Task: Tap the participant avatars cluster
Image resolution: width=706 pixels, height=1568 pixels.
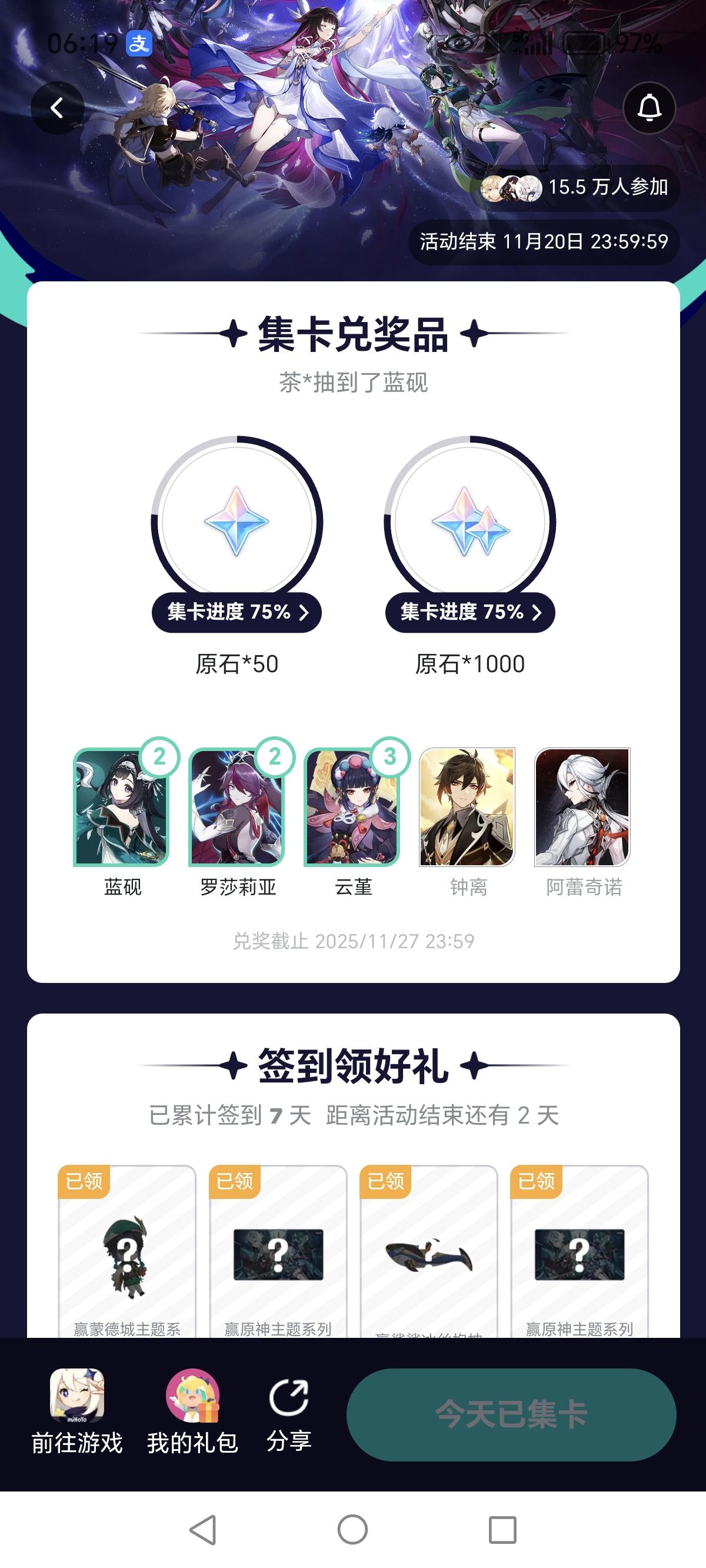Action: pos(511,189)
